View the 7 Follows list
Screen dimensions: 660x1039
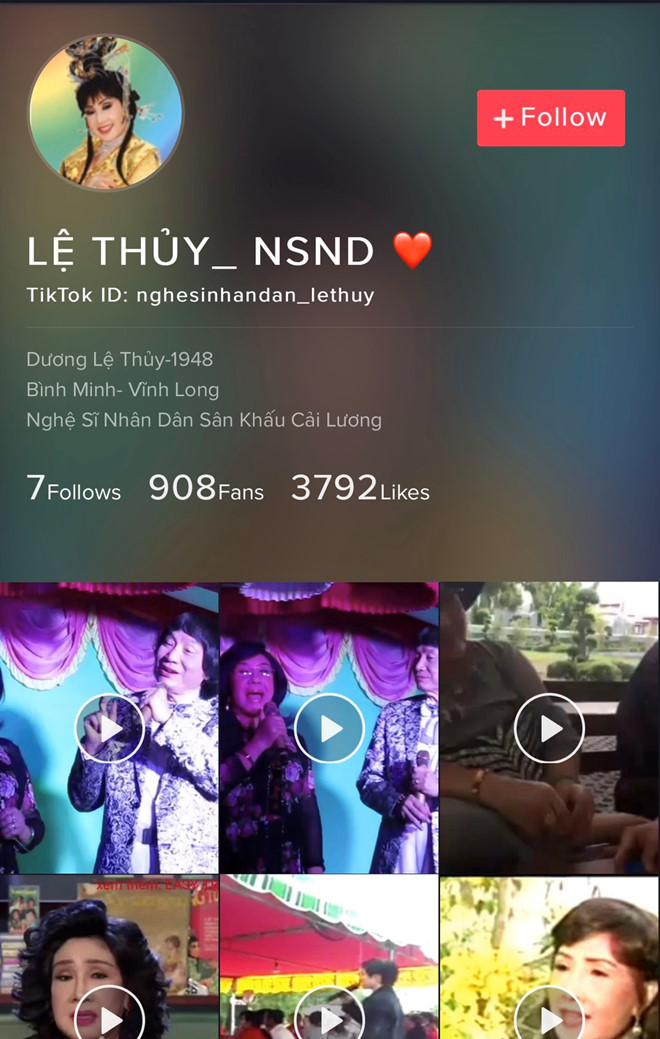73,489
